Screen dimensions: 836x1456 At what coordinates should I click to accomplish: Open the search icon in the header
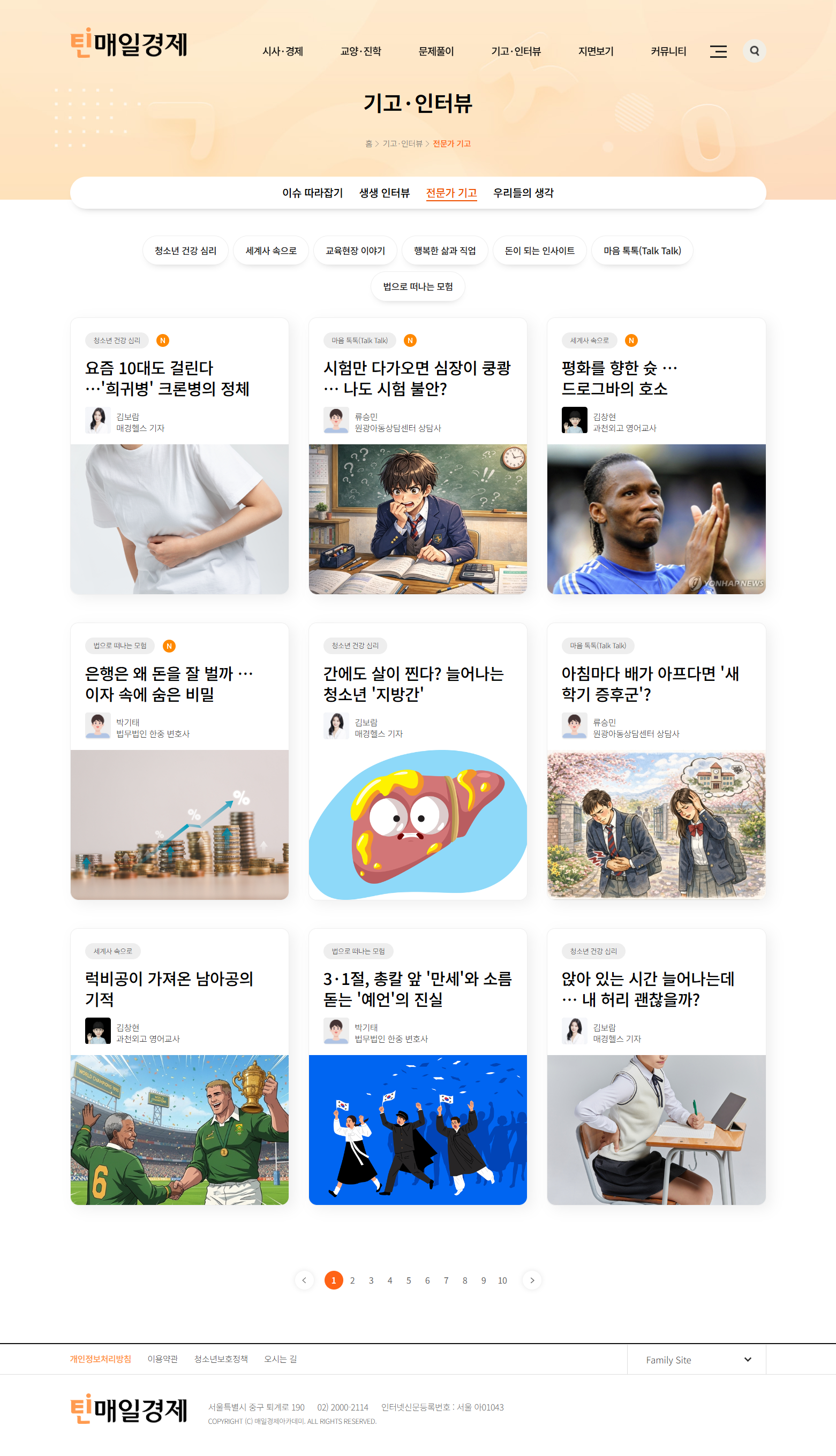click(x=754, y=51)
